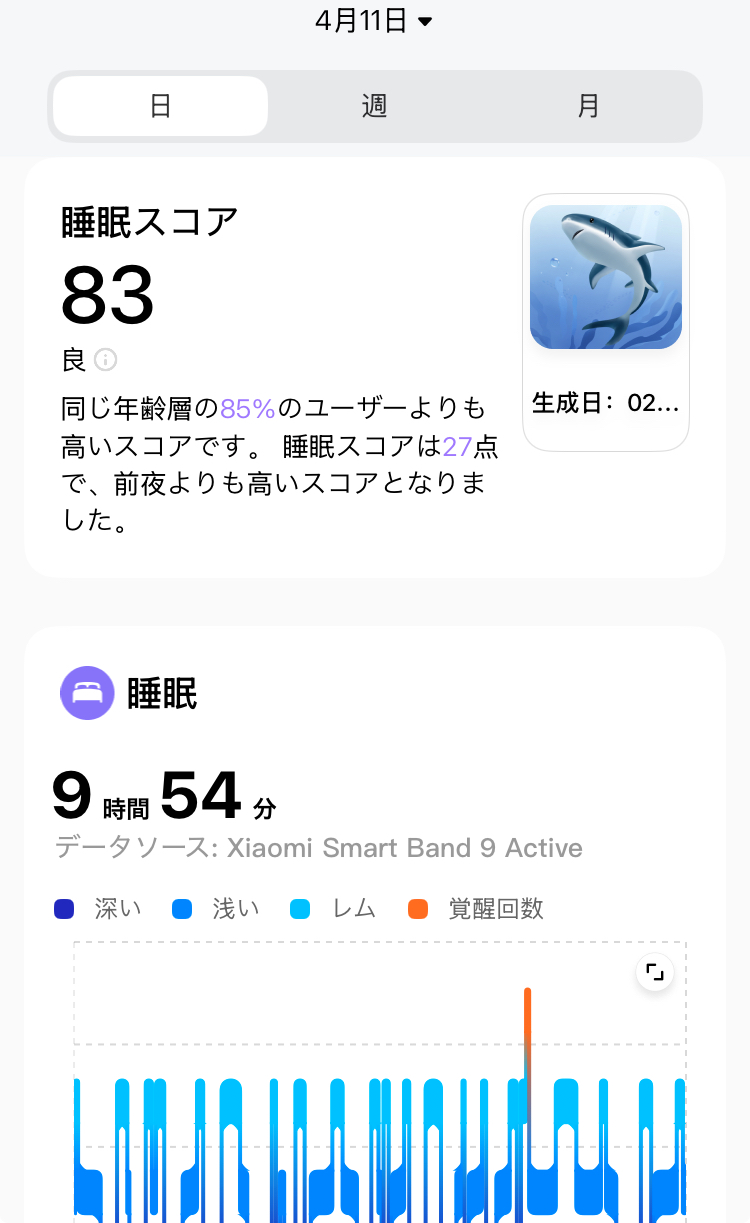This screenshot has height=1223, width=750.
Task: Tap the info icon next to 良
Action: [105, 359]
